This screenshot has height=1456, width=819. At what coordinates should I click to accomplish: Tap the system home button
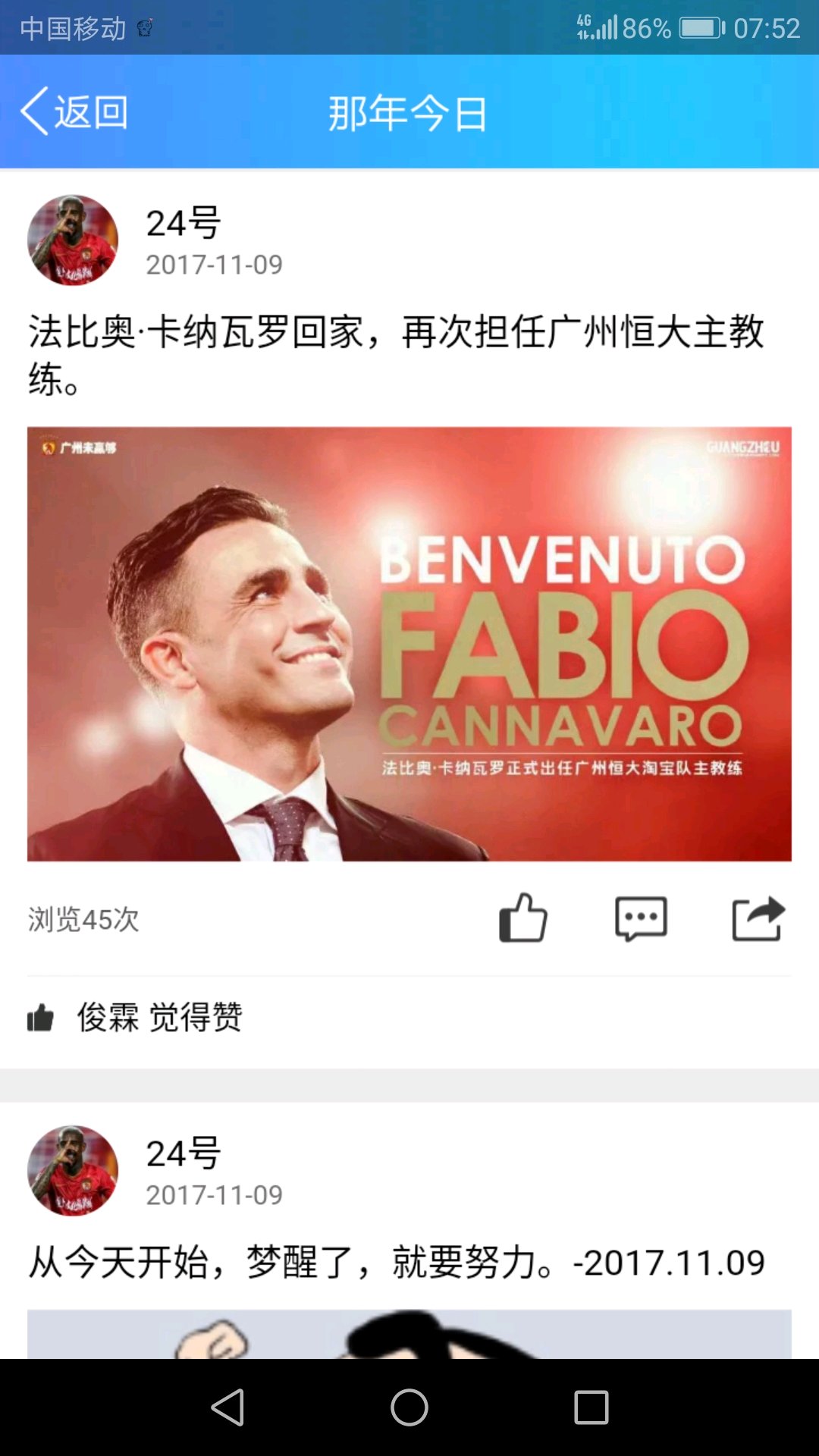point(409,1407)
